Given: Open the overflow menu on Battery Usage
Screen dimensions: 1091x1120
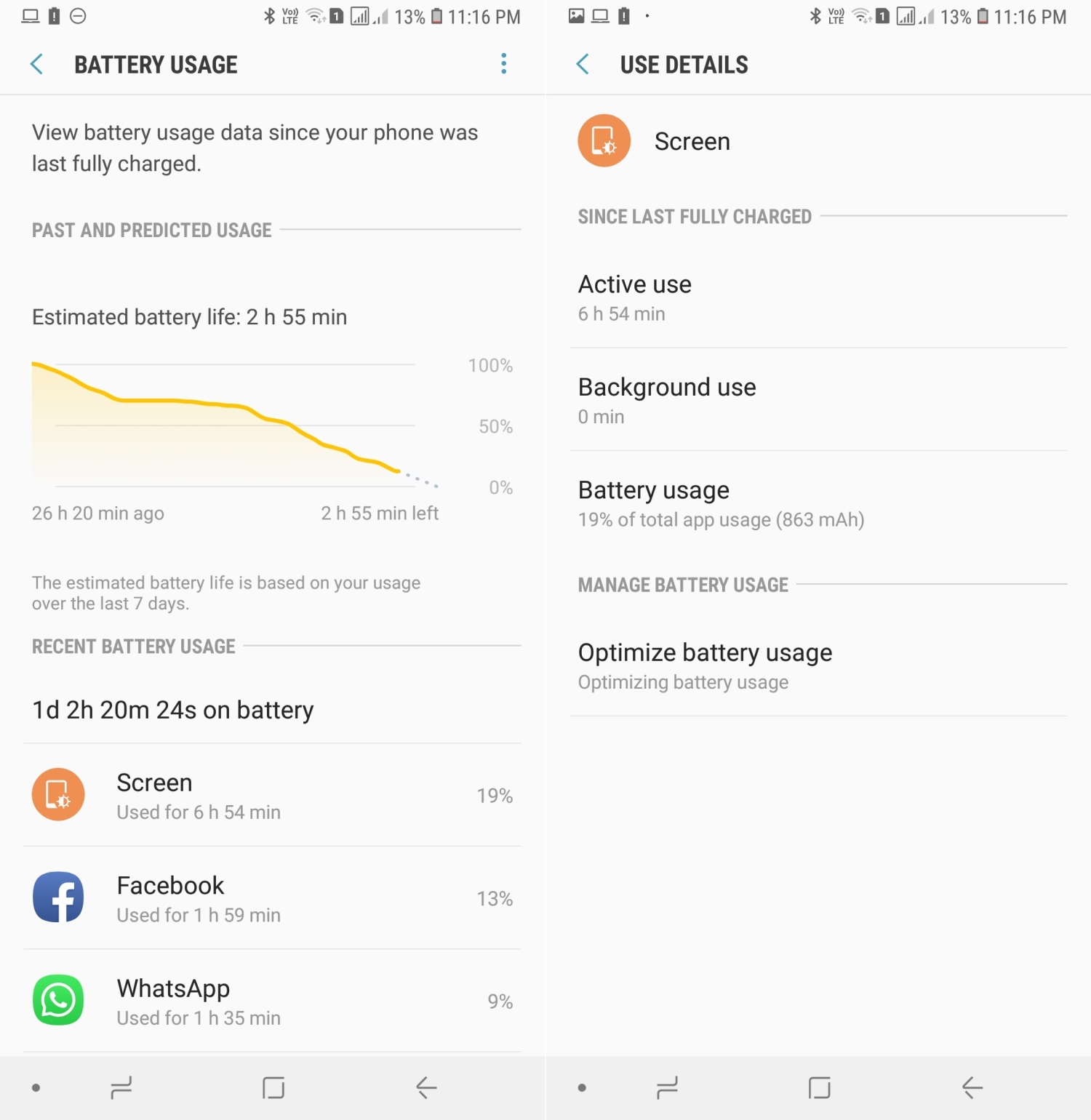Looking at the screenshot, I should (x=503, y=64).
